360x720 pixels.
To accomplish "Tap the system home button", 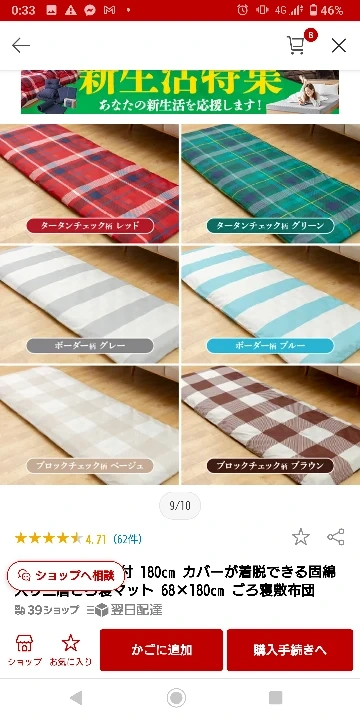I will pos(176,698).
